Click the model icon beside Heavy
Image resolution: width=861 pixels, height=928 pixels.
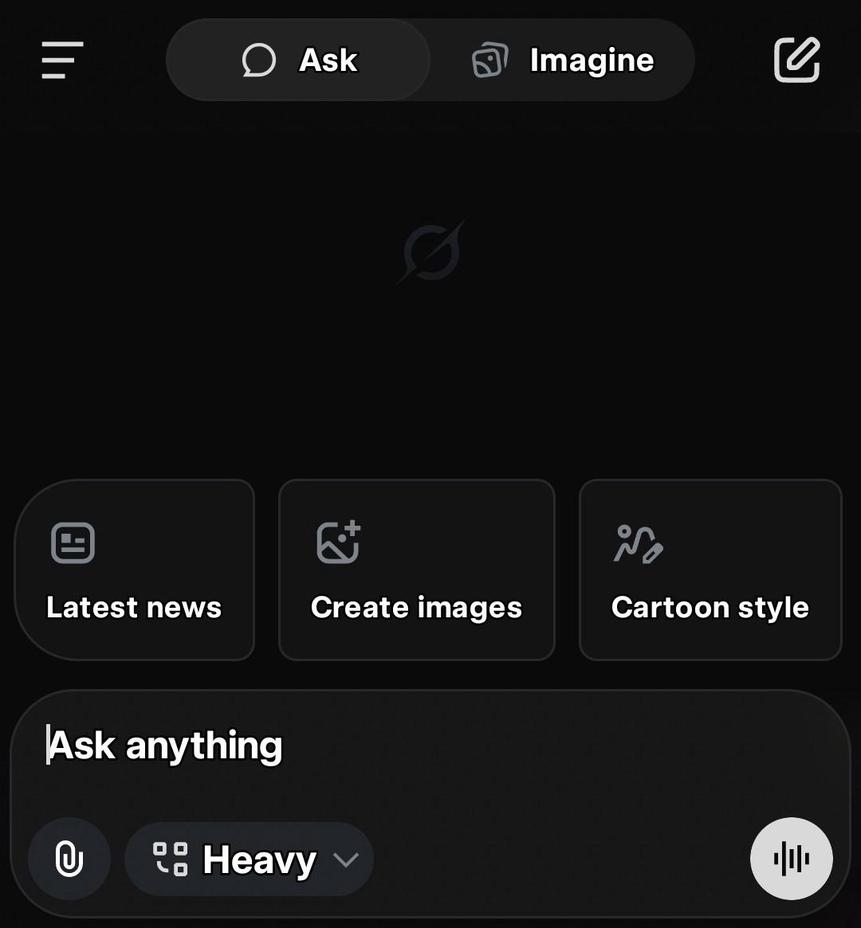168,859
